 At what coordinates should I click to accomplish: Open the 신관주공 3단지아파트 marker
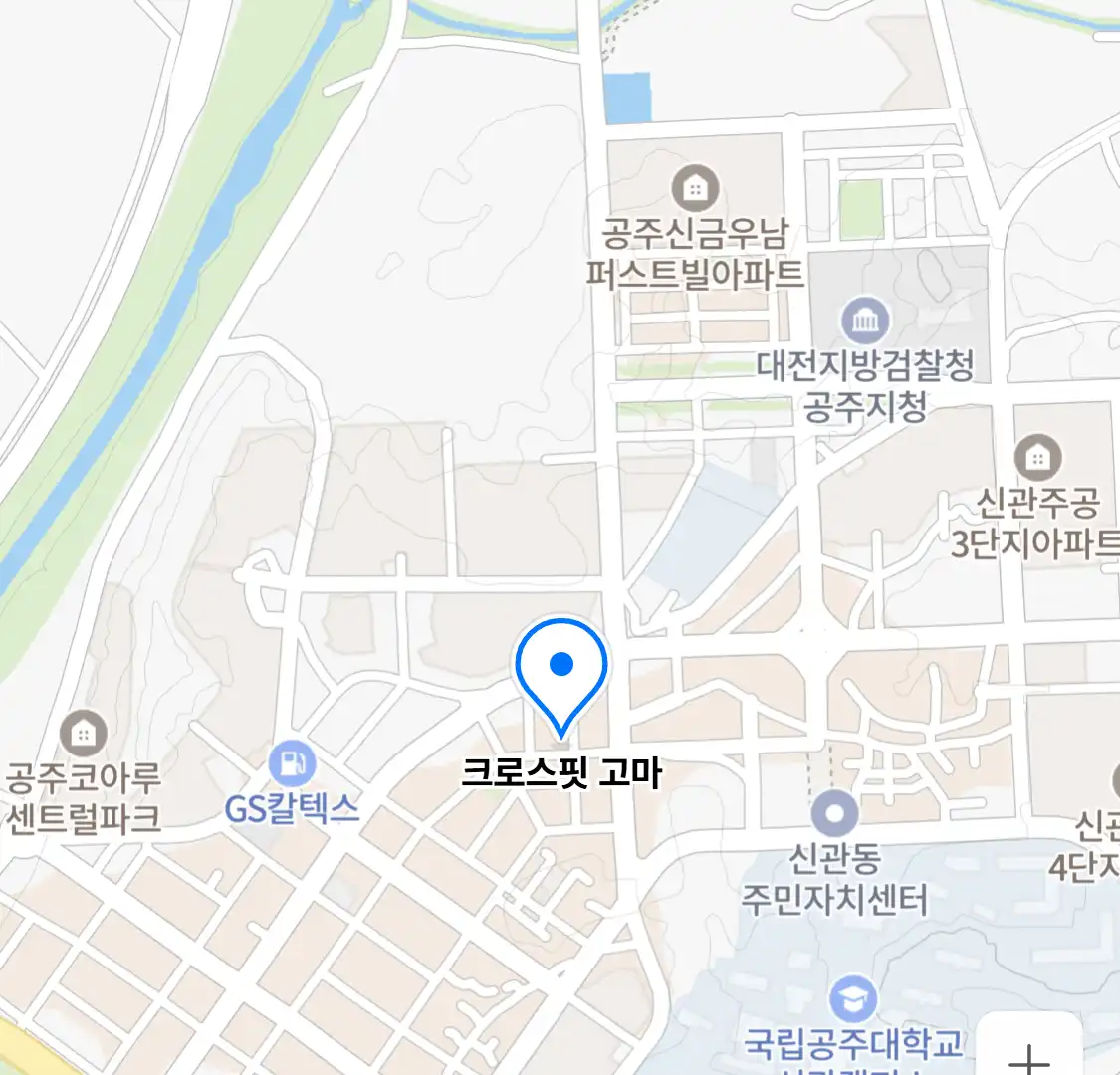point(1037,458)
